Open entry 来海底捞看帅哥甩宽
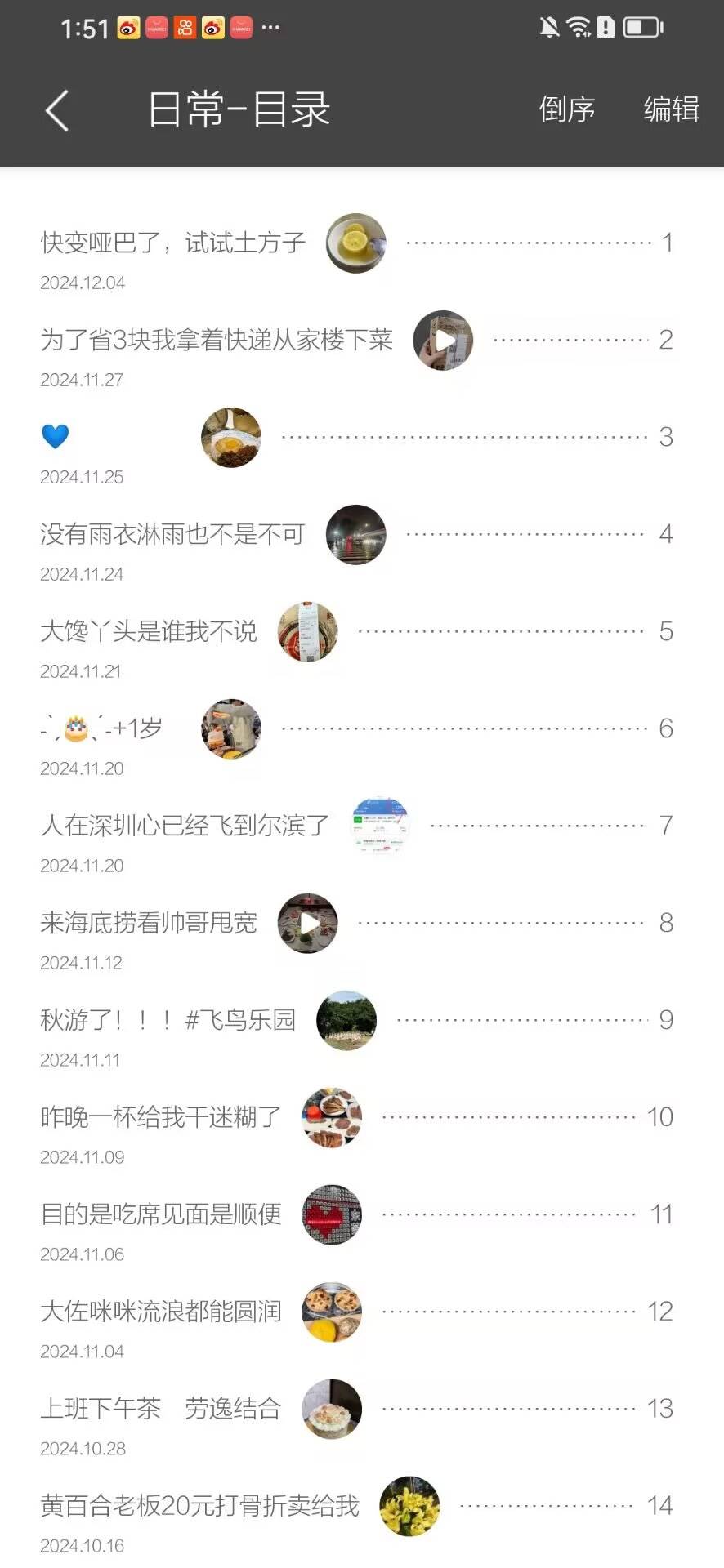This screenshot has width=724, height=1568. pyautogui.click(x=149, y=923)
